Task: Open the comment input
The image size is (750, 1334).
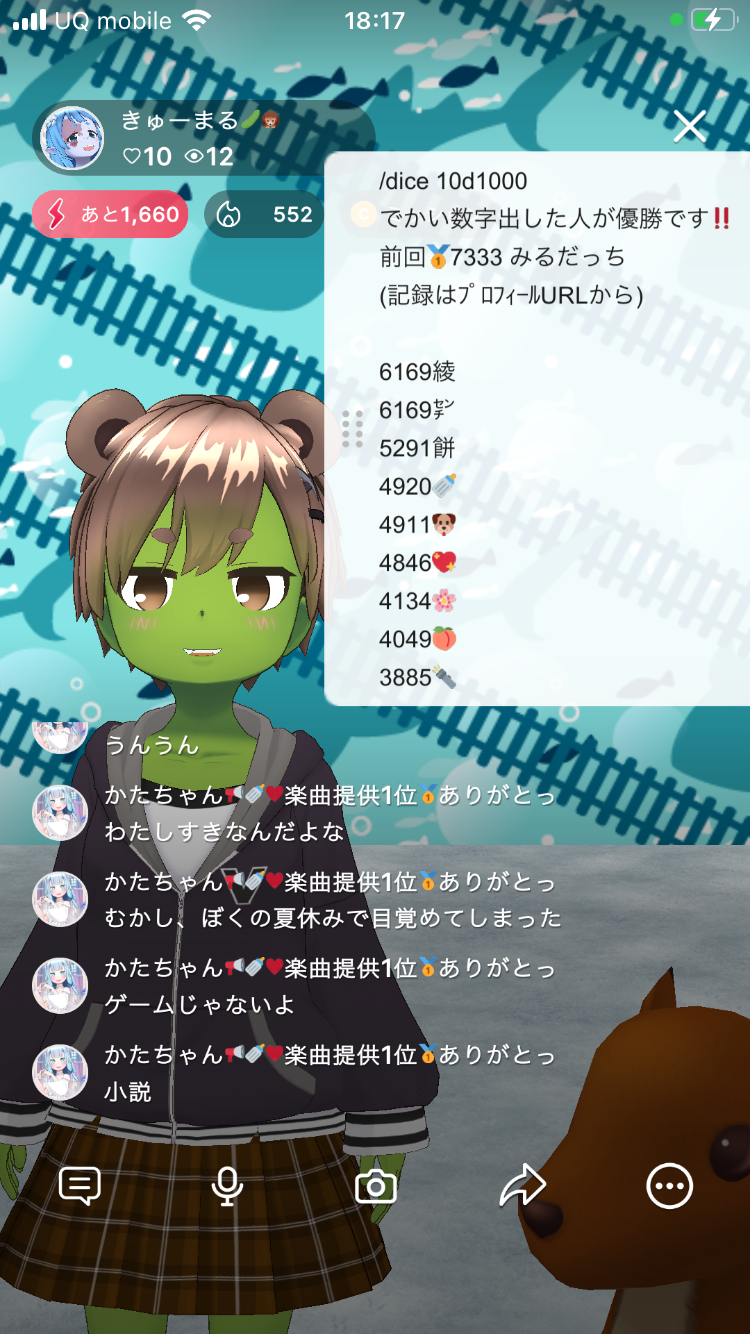Action: pyautogui.click(x=80, y=1186)
